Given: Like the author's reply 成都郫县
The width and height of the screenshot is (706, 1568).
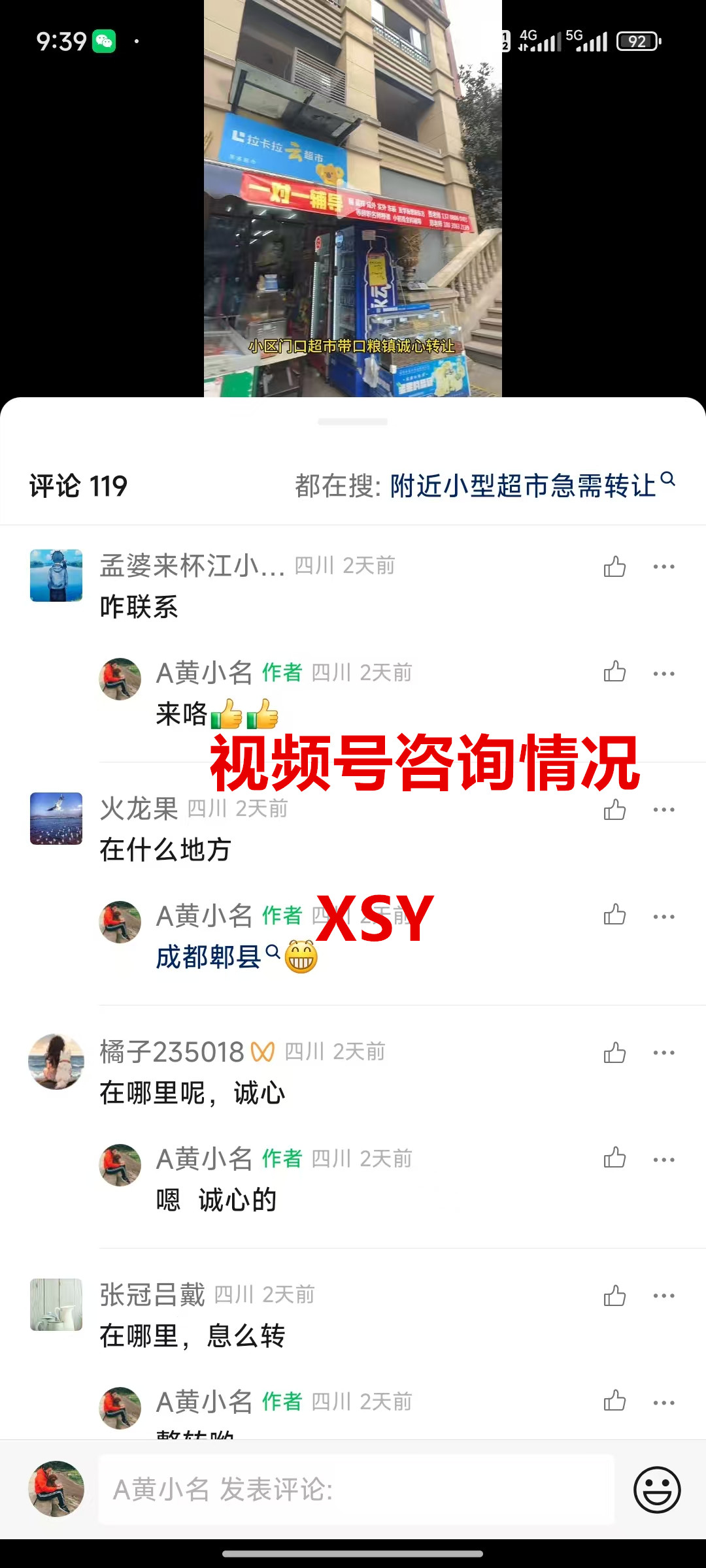Looking at the screenshot, I should (x=614, y=915).
